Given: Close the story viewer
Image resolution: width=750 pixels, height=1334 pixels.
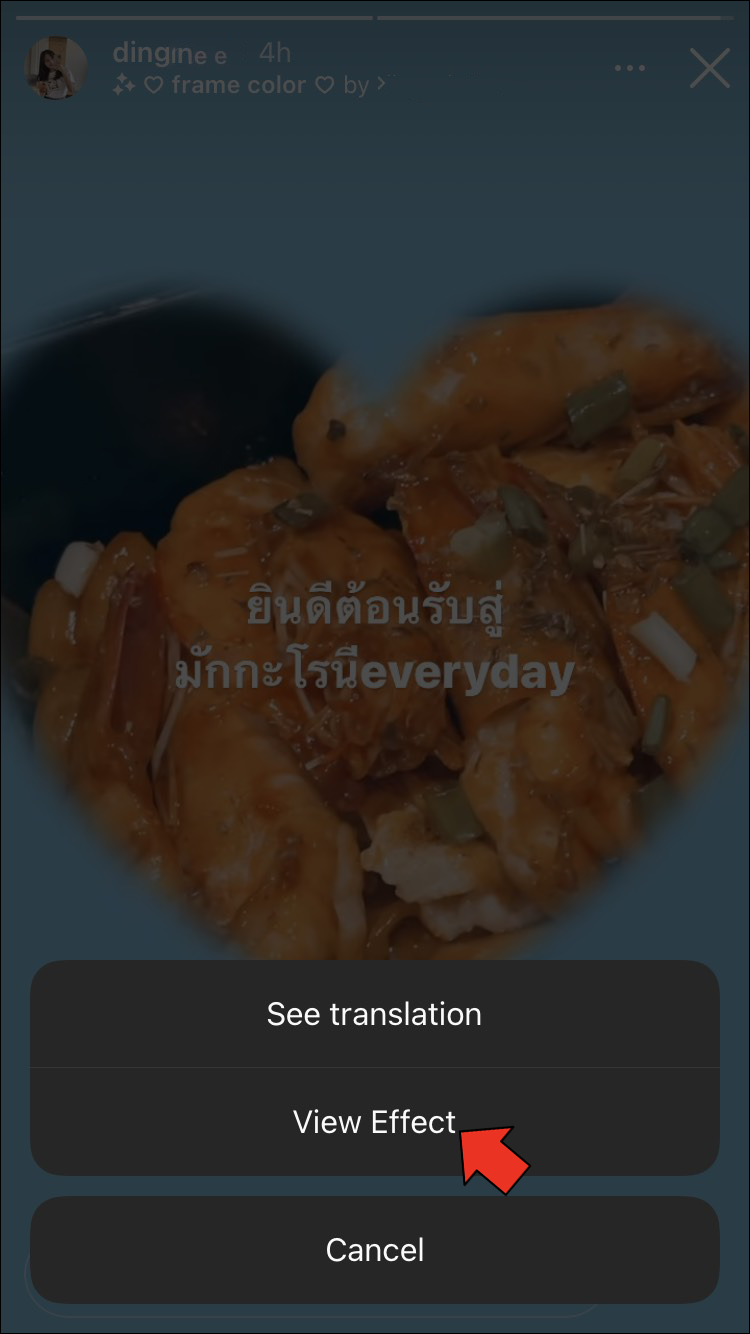Looking at the screenshot, I should pyautogui.click(x=710, y=68).
